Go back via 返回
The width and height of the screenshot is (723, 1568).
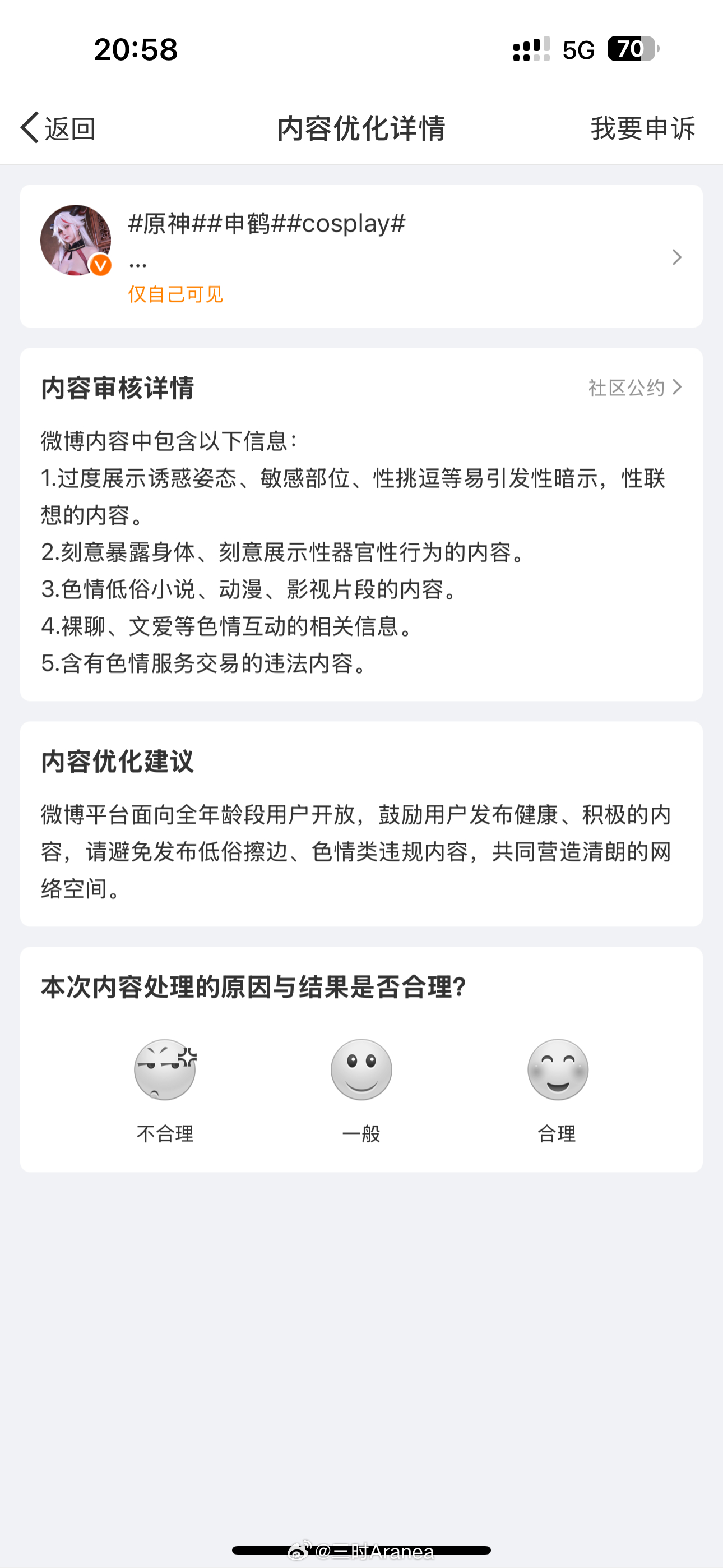pyautogui.click(x=58, y=128)
